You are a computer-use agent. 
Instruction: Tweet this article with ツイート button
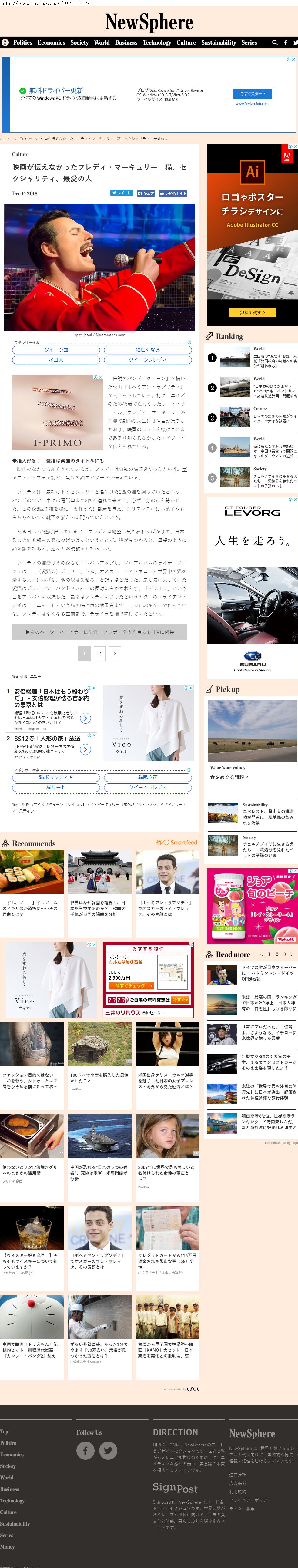122,193
